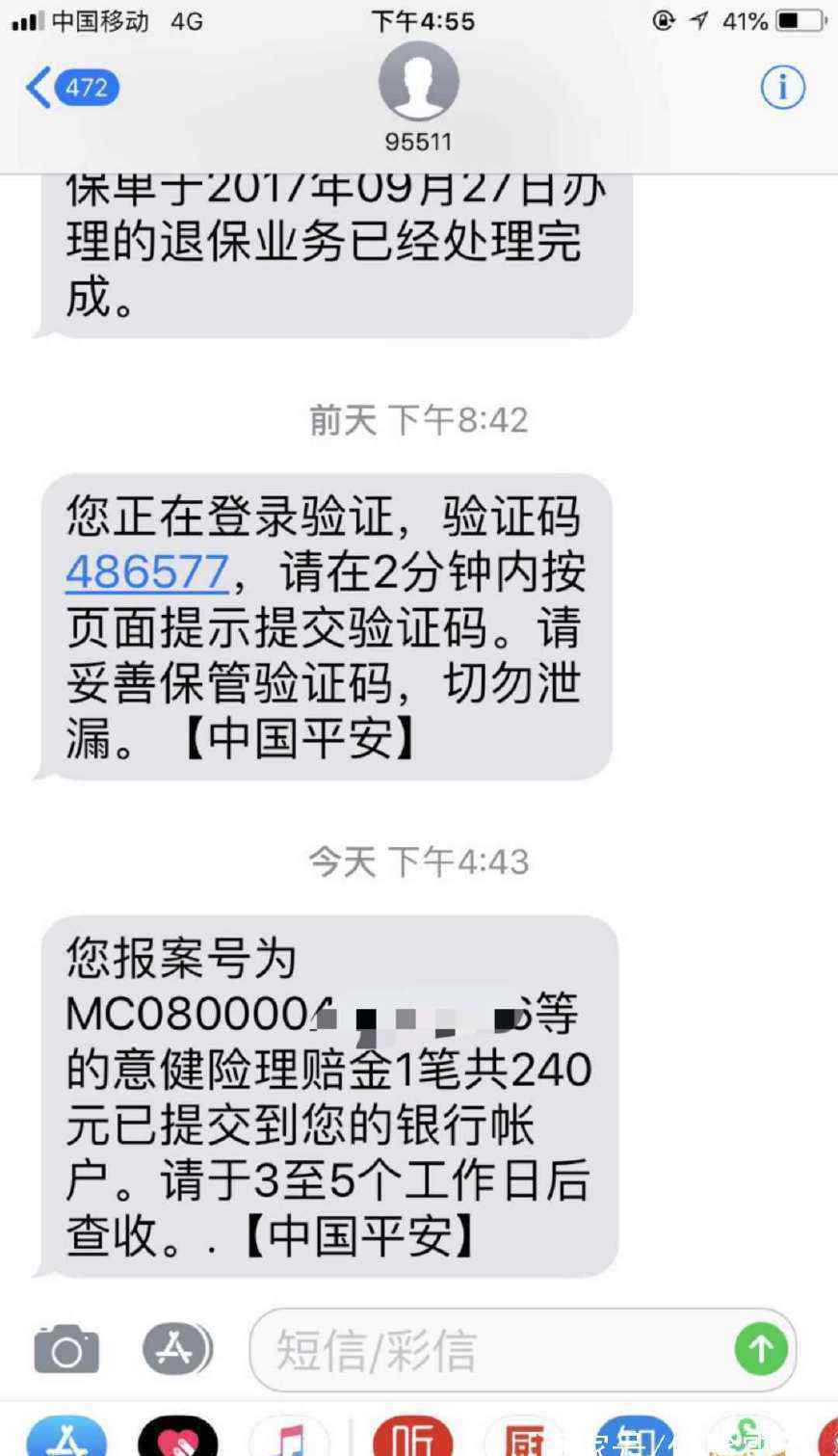Send the message with the green arrow
The image size is (838, 1456).
coord(761,1349)
